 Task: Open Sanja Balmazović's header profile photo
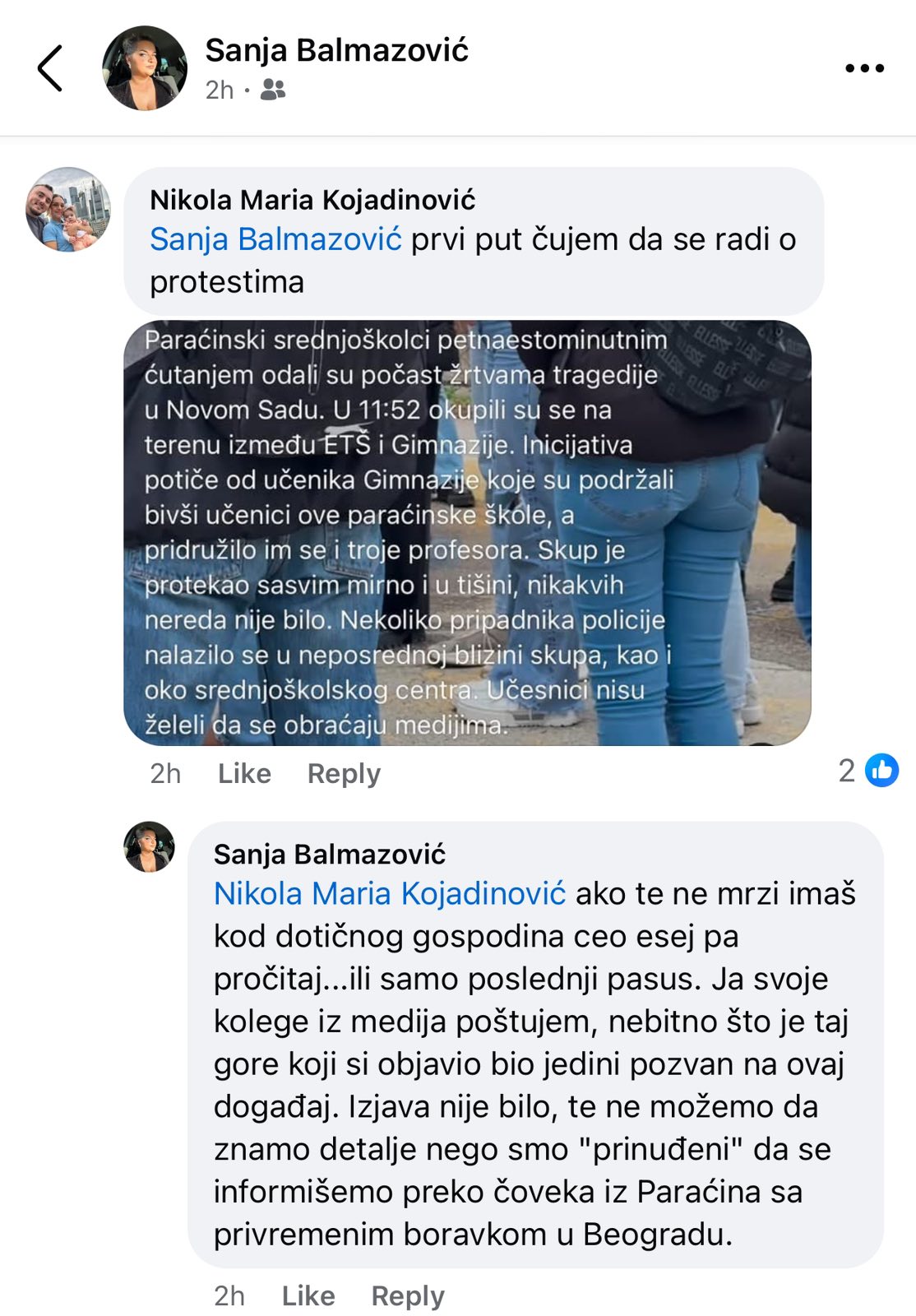pyautogui.click(x=144, y=68)
